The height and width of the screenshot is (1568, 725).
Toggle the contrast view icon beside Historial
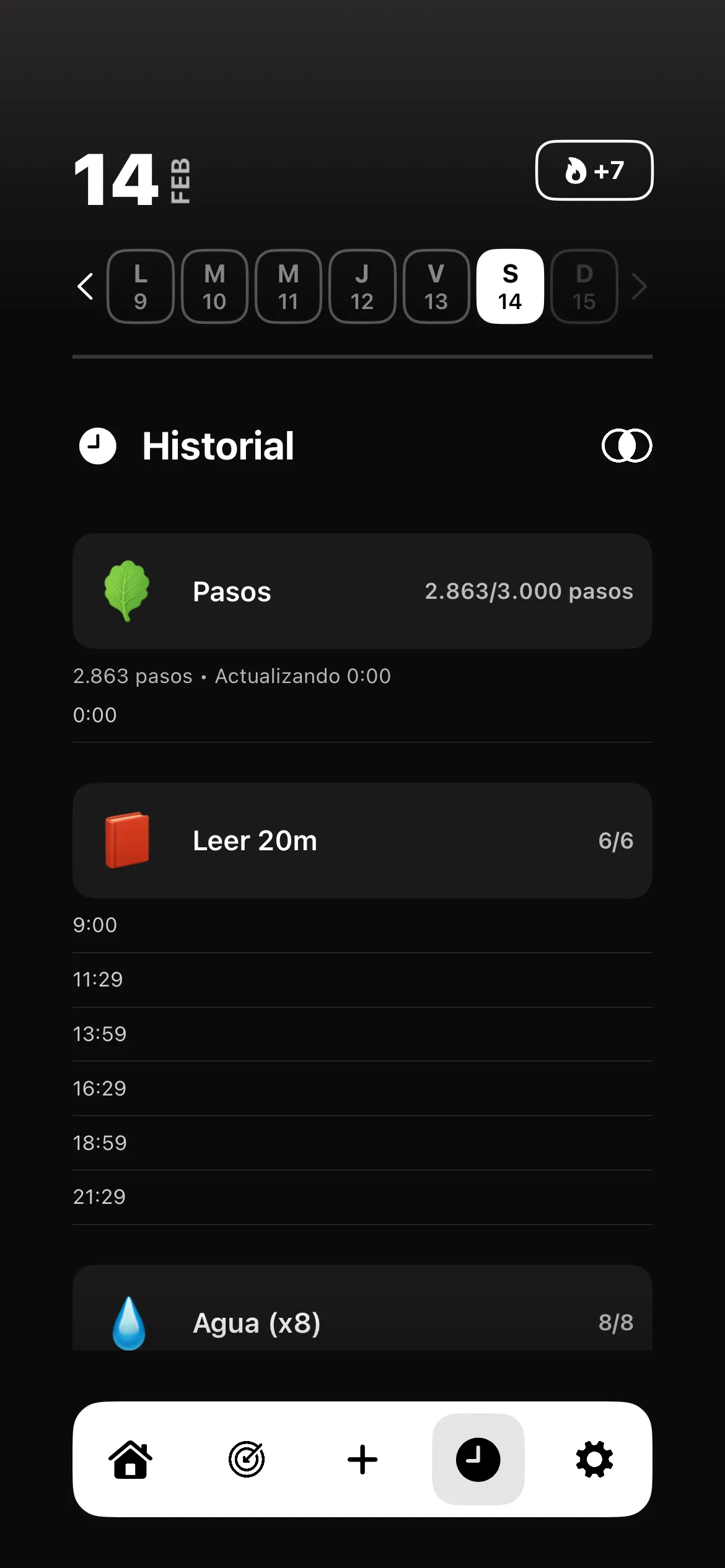[x=625, y=446]
